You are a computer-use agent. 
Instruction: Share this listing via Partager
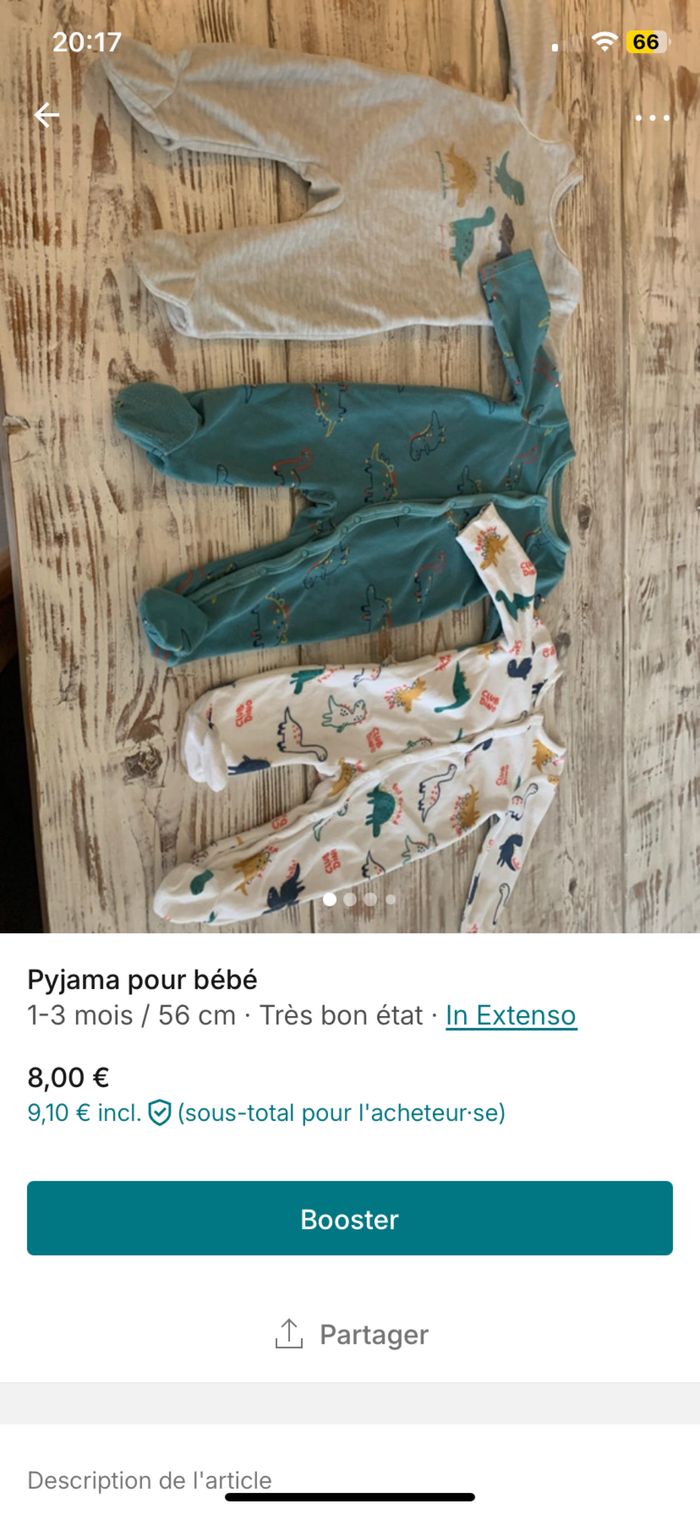350,1334
